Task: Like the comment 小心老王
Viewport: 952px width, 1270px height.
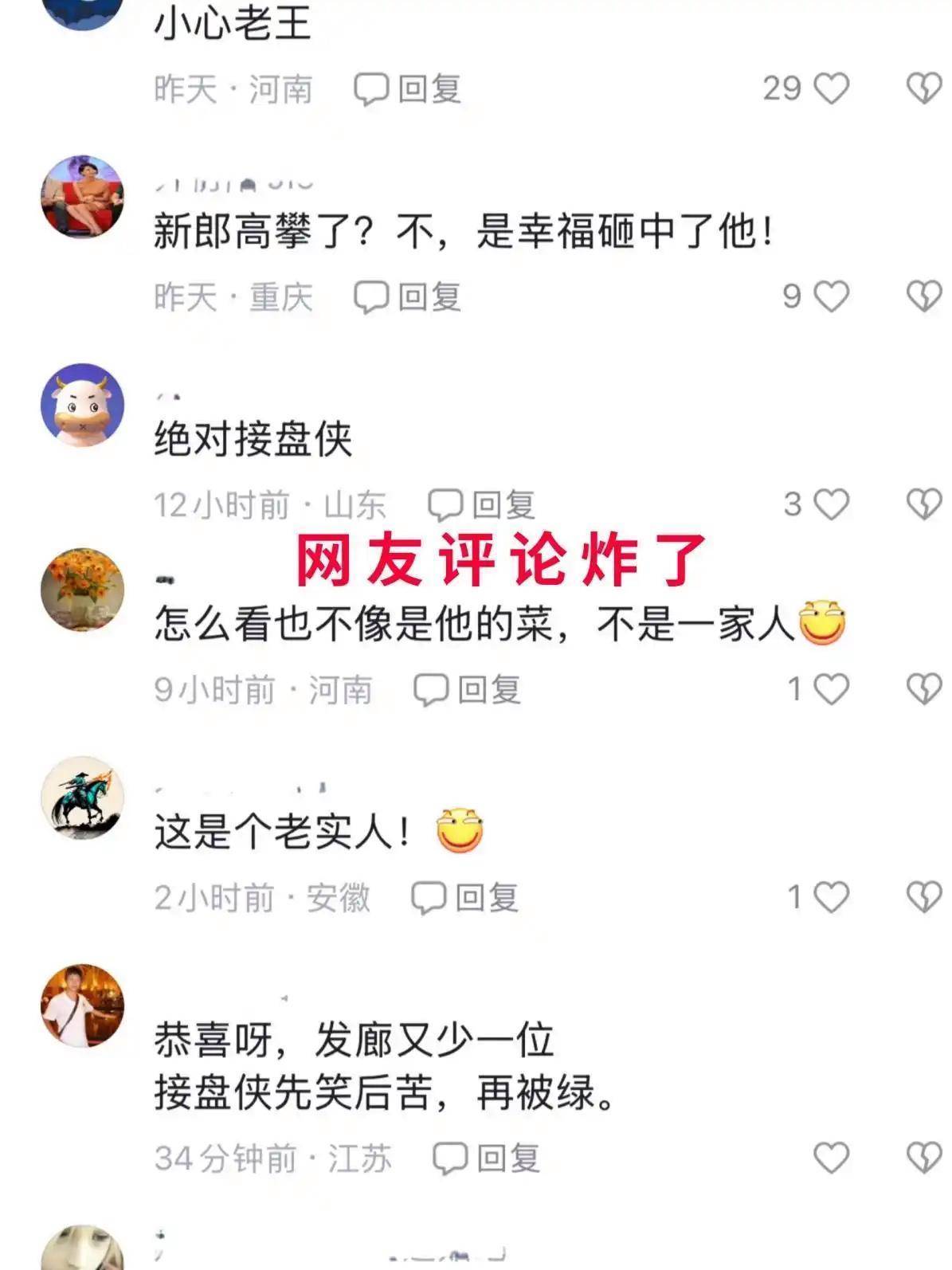Action: tap(831, 88)
